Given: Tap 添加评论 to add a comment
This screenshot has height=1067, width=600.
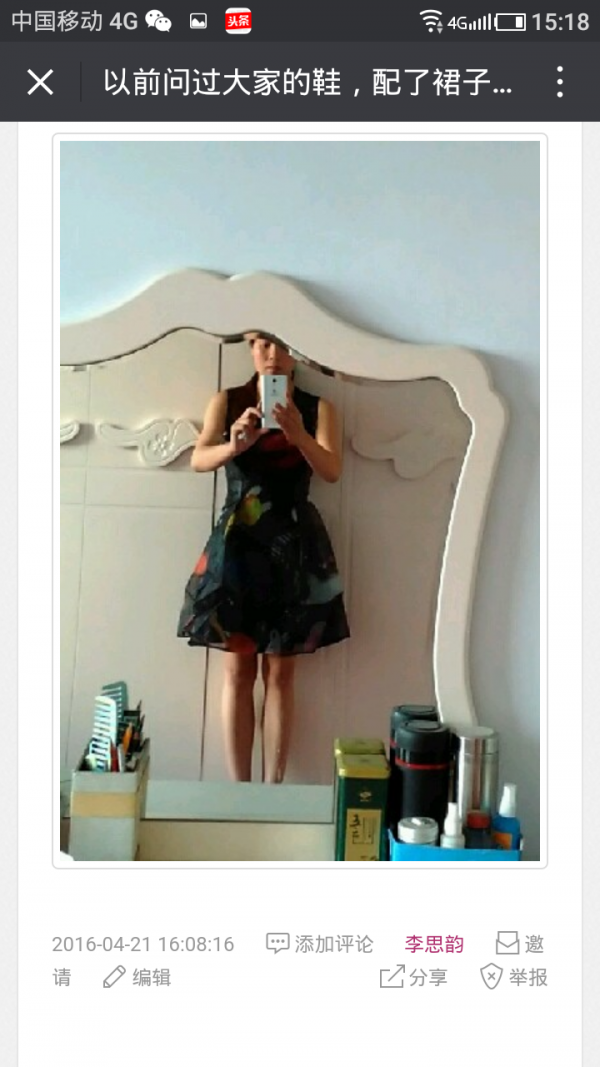Looking at the screenshot, I should tap(320, 944).
